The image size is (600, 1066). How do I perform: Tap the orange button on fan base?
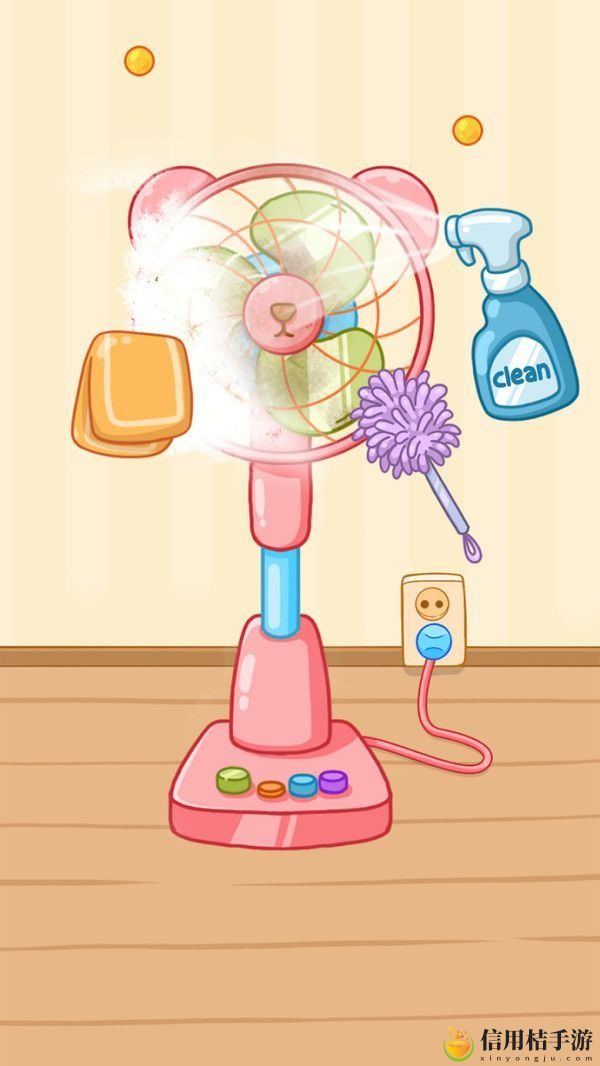click(x=271, y=789)
